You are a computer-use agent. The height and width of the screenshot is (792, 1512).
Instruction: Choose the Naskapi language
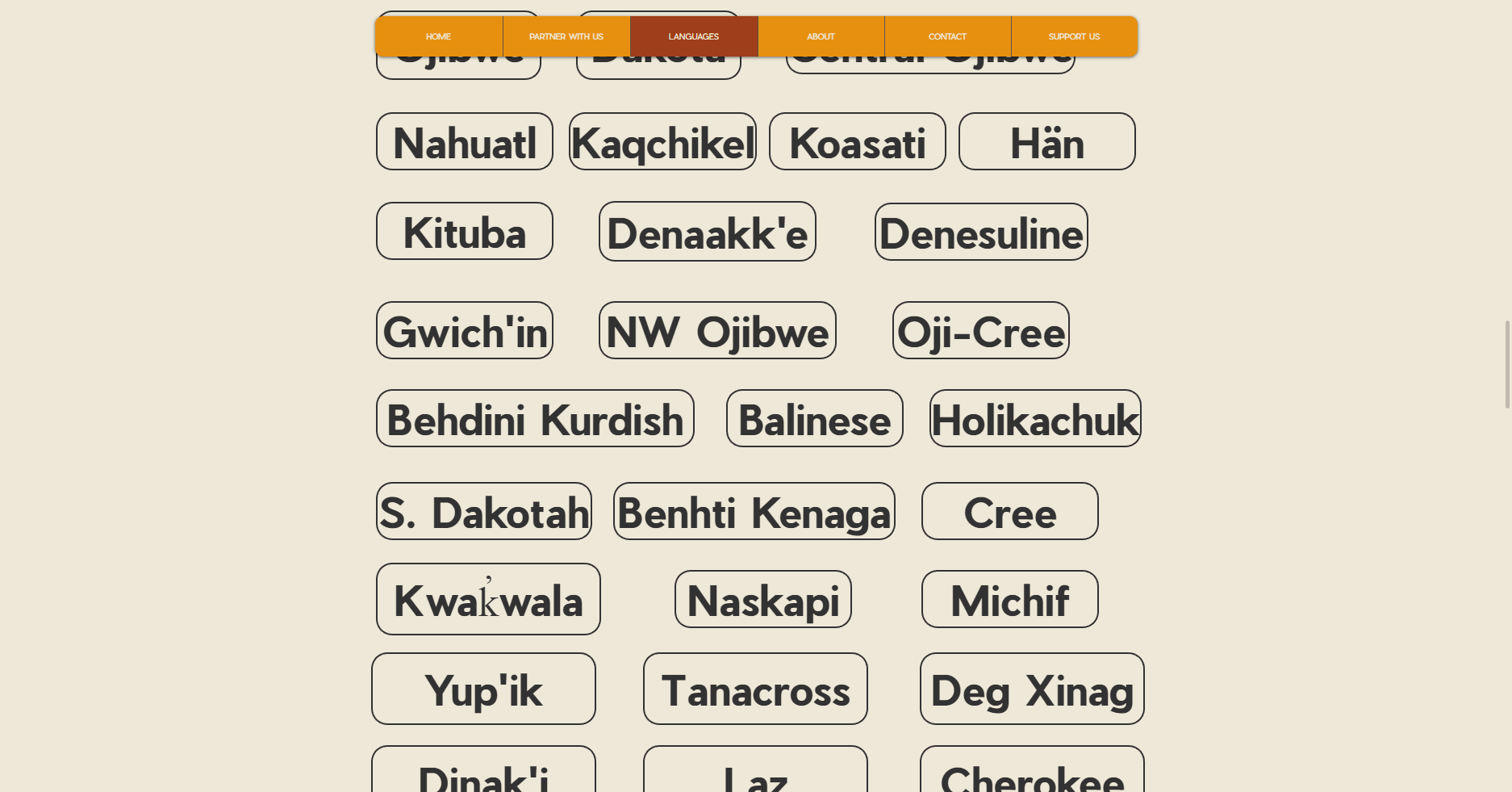pyautogui.click(x=763, y=600)
